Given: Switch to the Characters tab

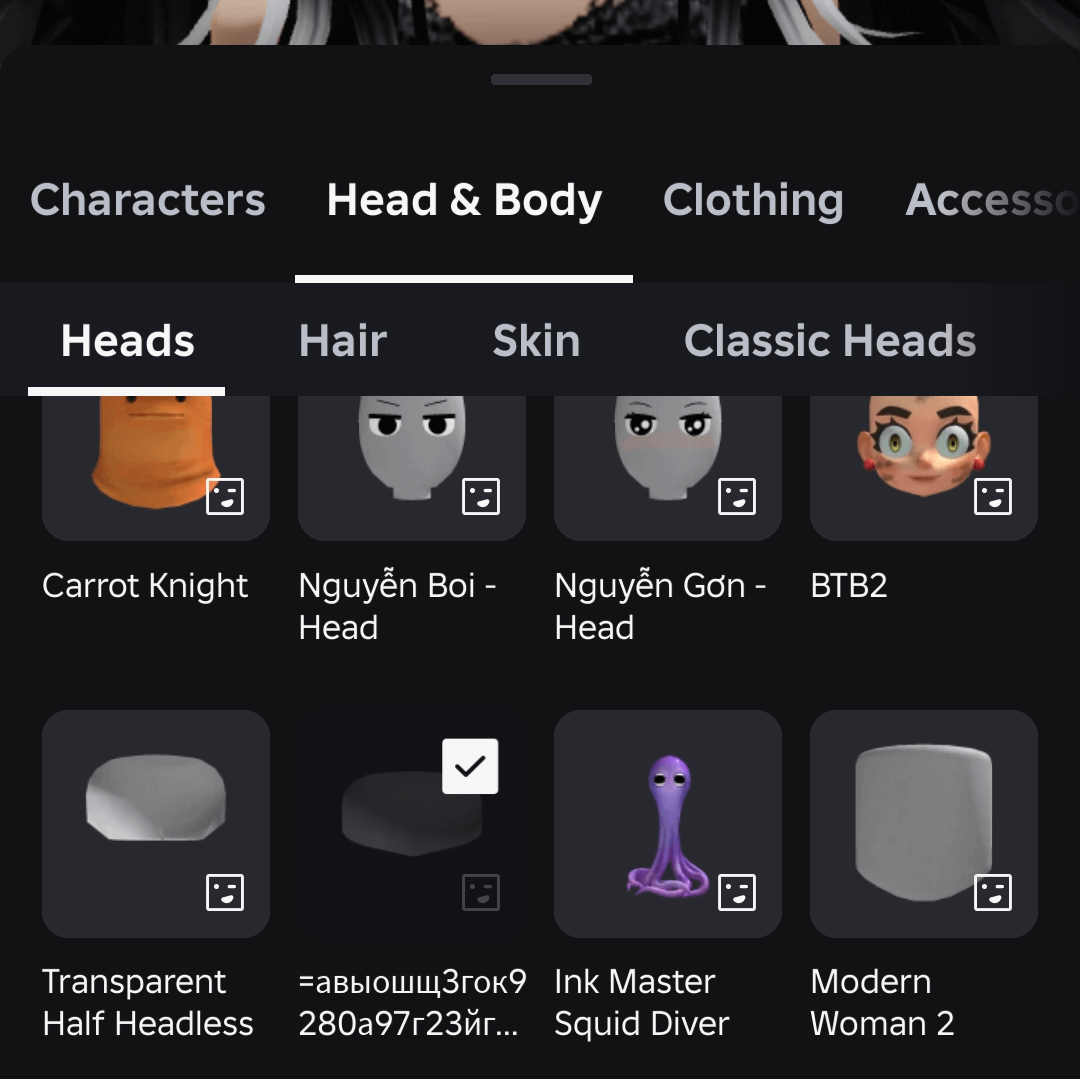Looking at the screenshot, I should (148, 200).
